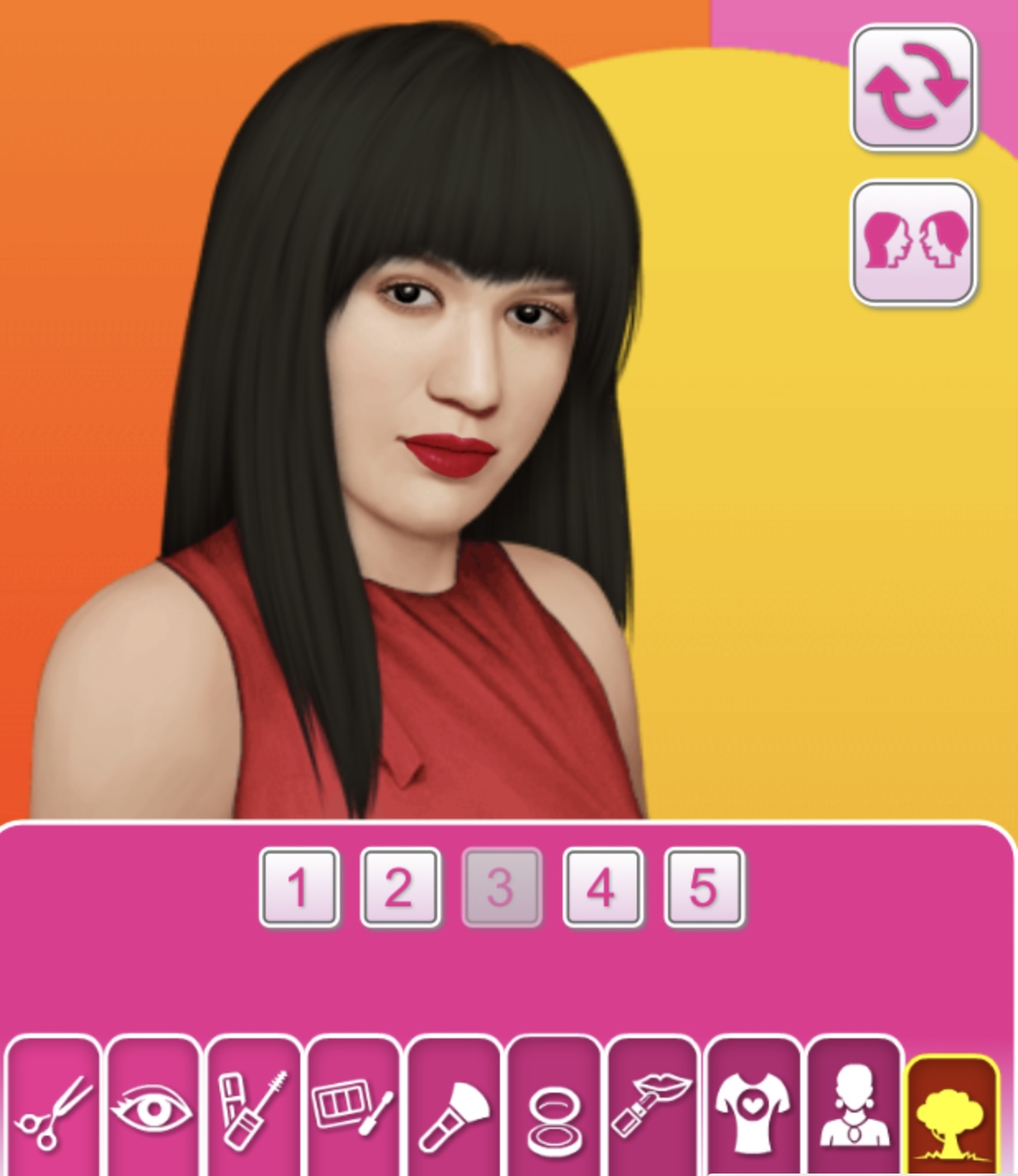
Task: Open the blush brush tab
Action: (454, 1109)
